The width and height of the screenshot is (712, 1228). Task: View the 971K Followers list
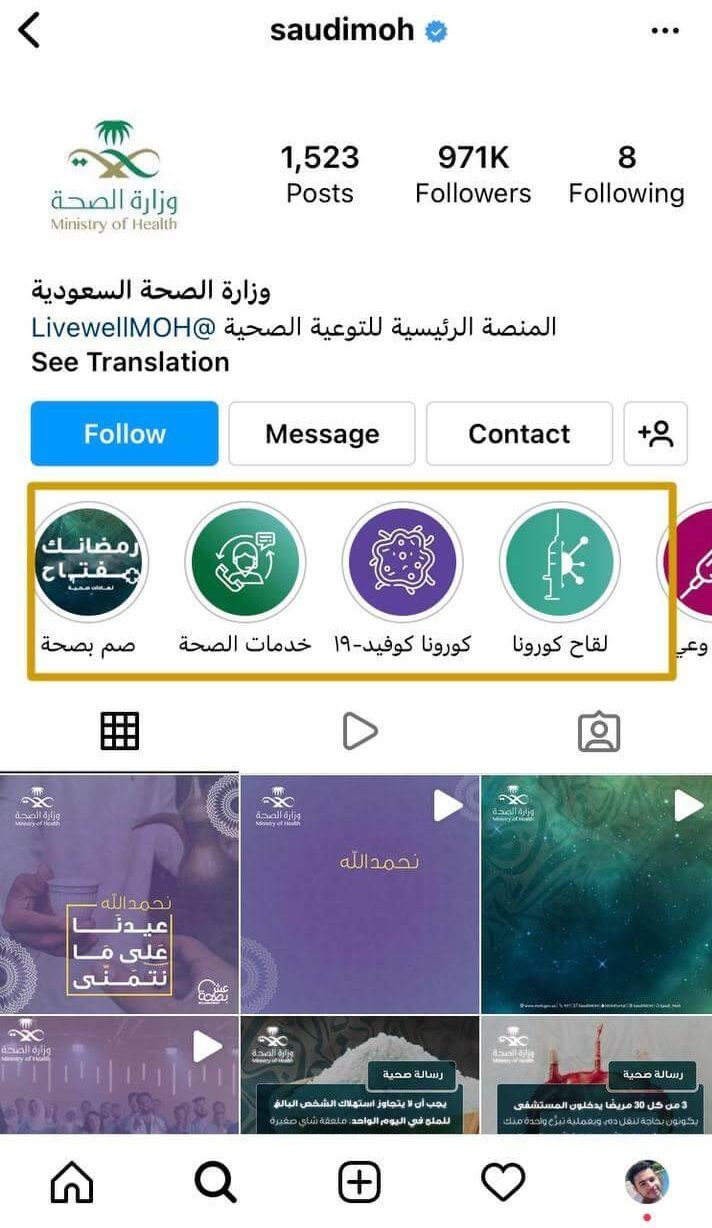[473, 174]
